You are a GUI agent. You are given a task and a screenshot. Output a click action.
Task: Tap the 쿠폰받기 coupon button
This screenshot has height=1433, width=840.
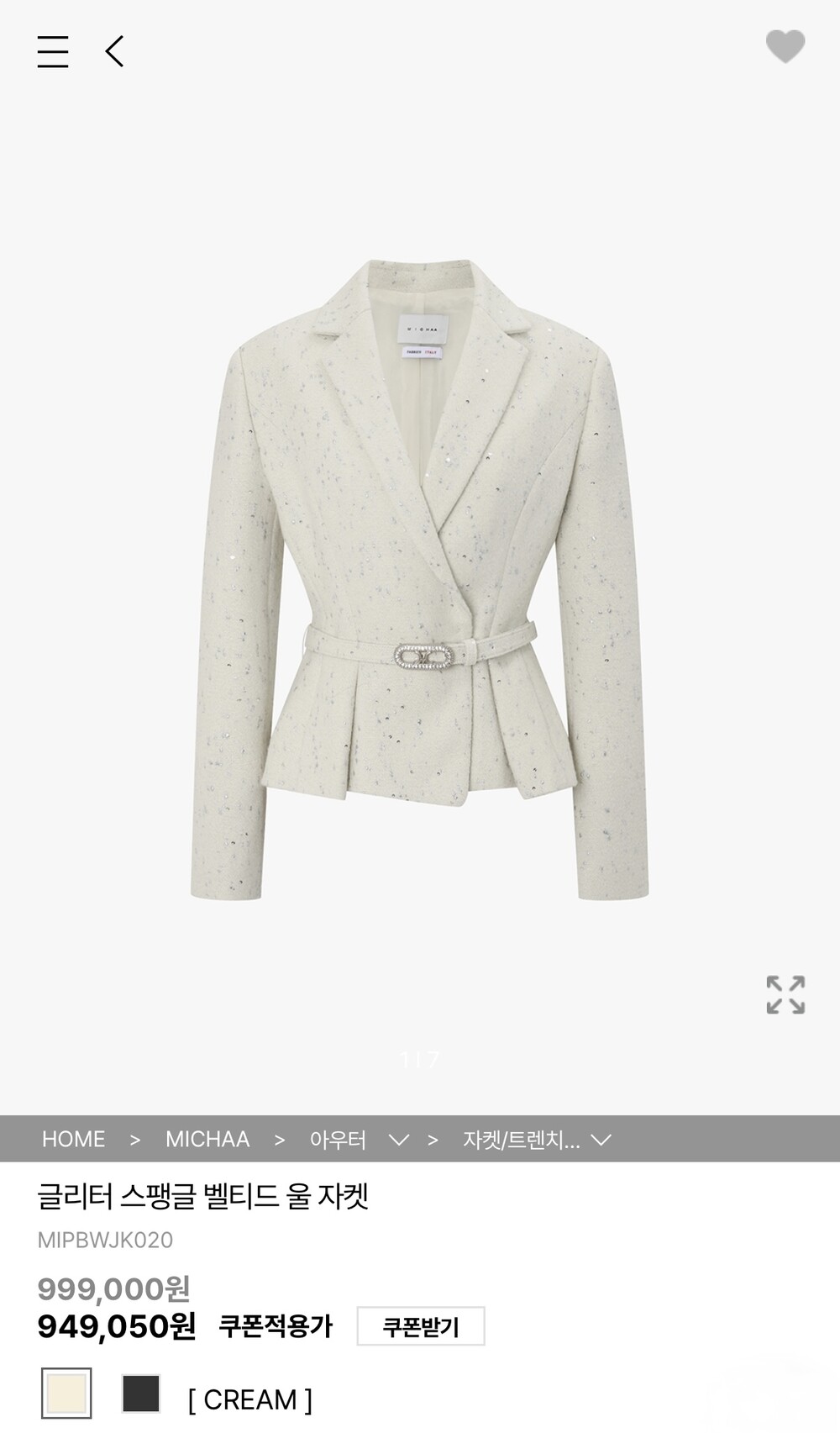click(x=421, y=1326)
